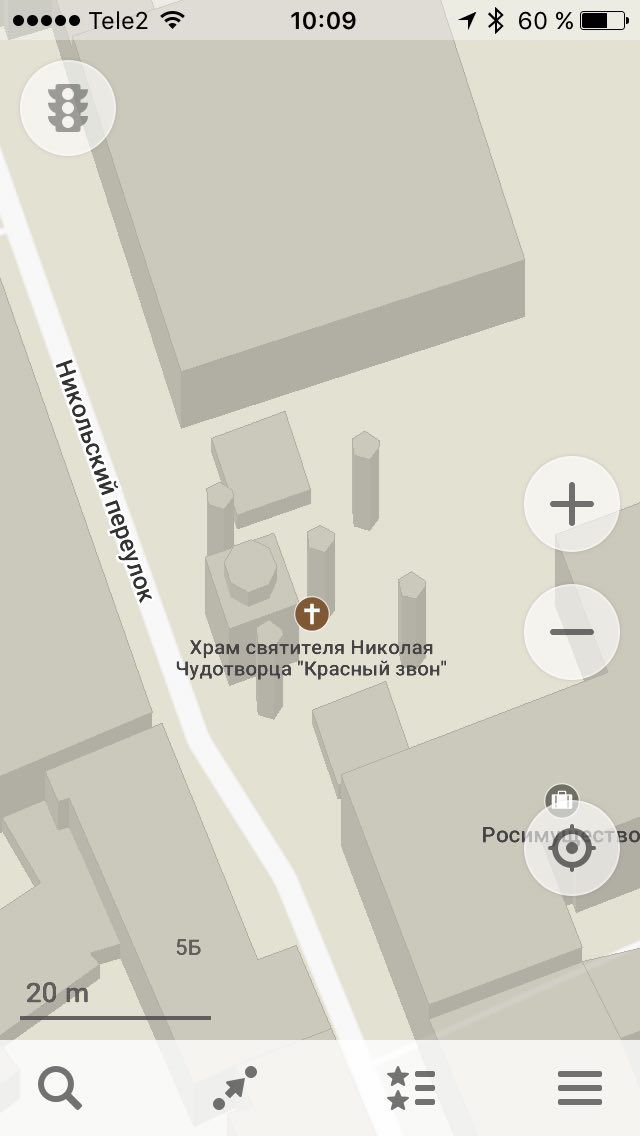Image resolution: width=640 pixels, height=1136 pixels.
Task: Open the bookmarks list with stars
Action: click(x=411, y=1088)
